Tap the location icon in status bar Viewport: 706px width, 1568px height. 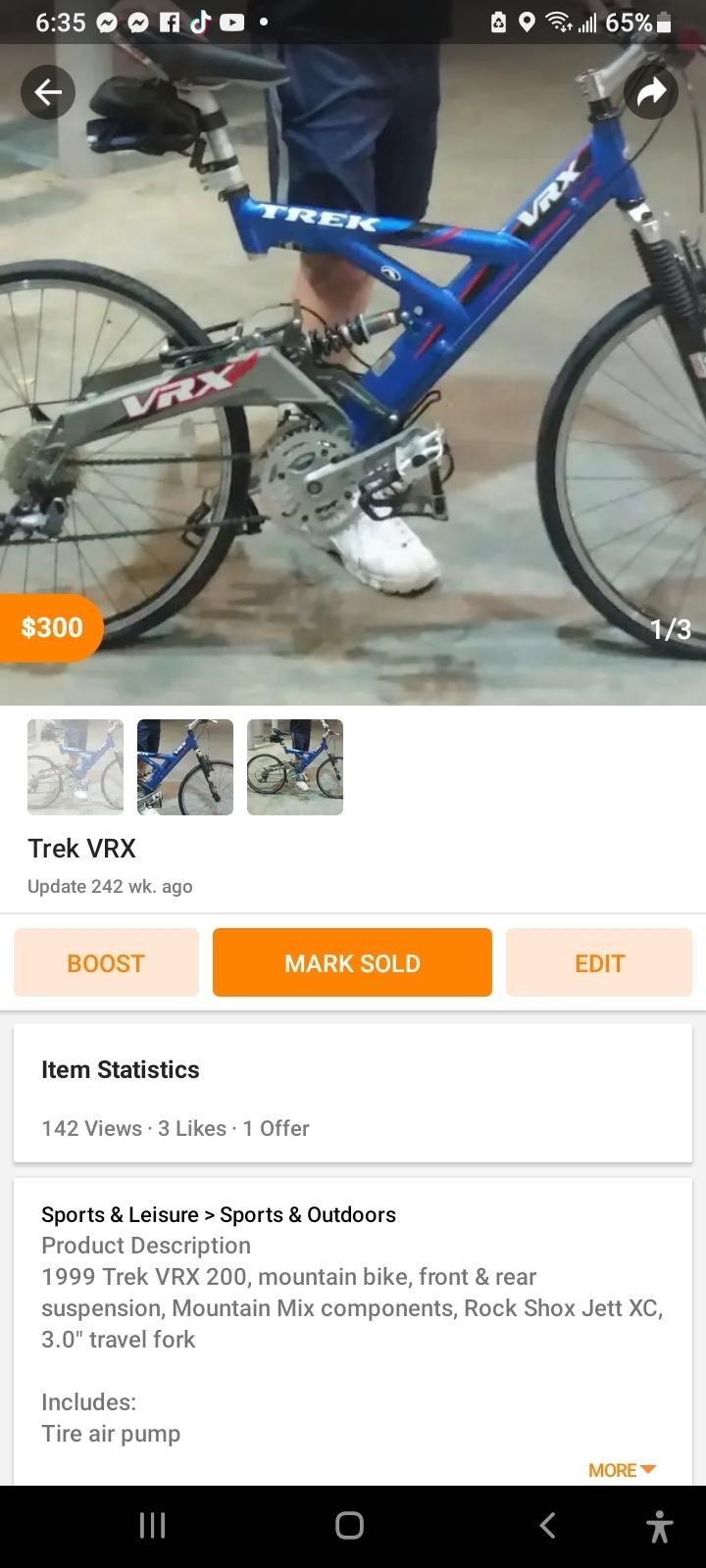(527, 22)
